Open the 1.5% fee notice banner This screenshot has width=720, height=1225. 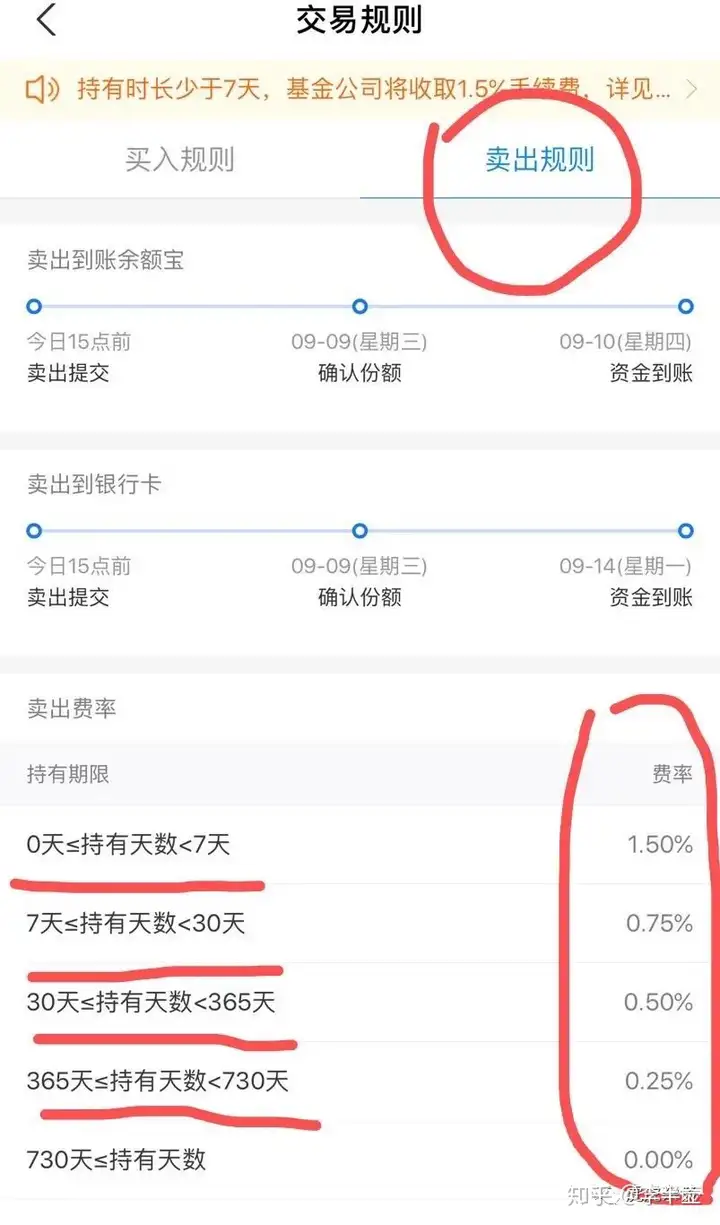click(360, 91)
